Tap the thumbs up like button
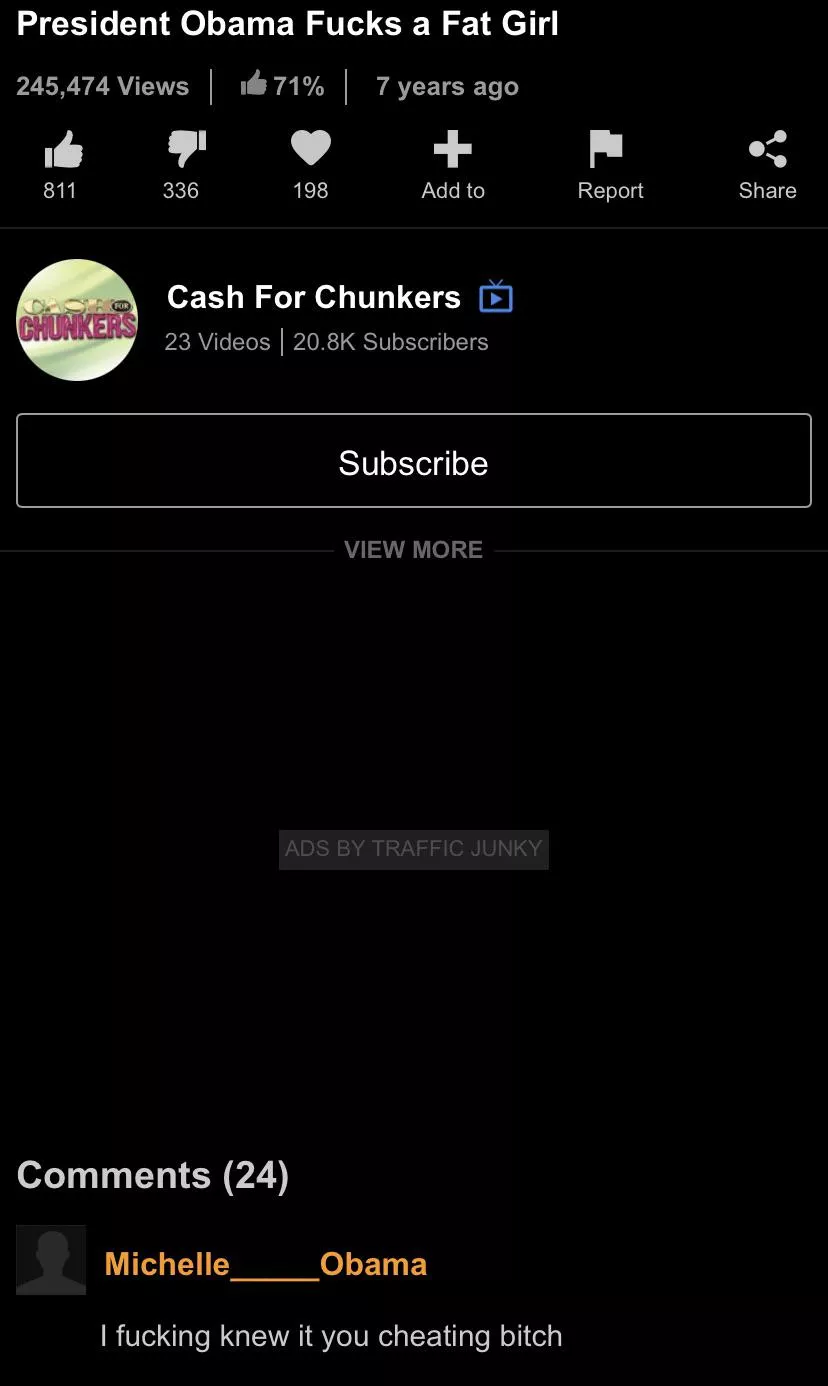Viewport: 828px width, 1386px height. coord(63,151)
